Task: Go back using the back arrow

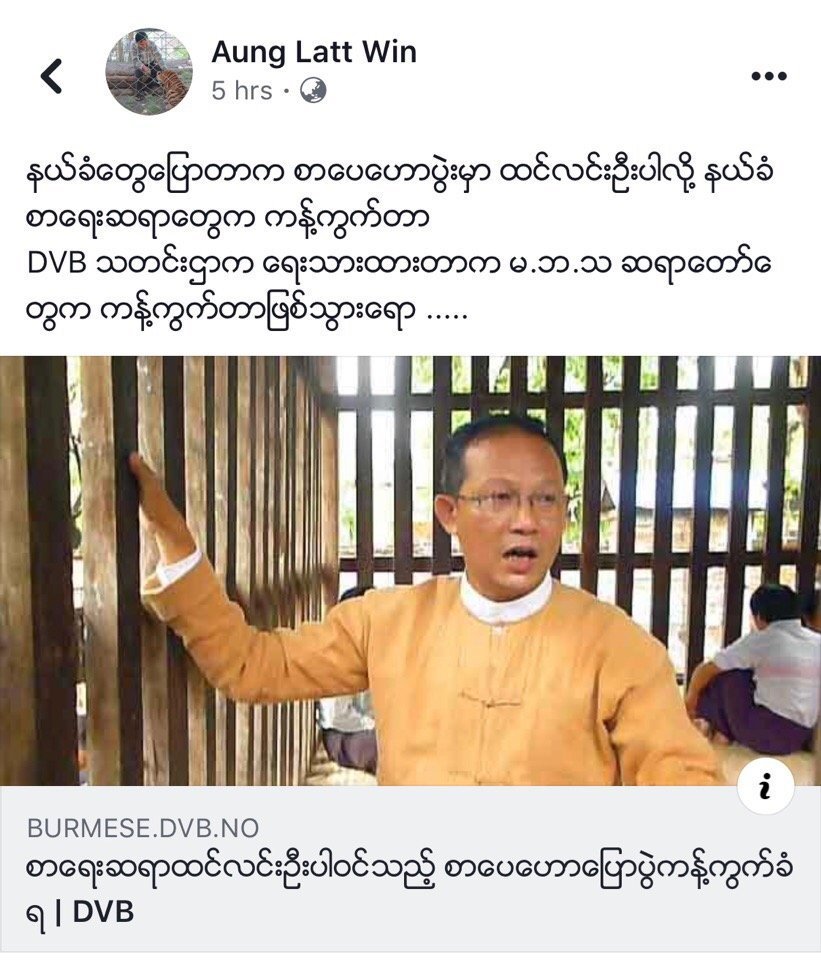Action: [x=51, y=75]
